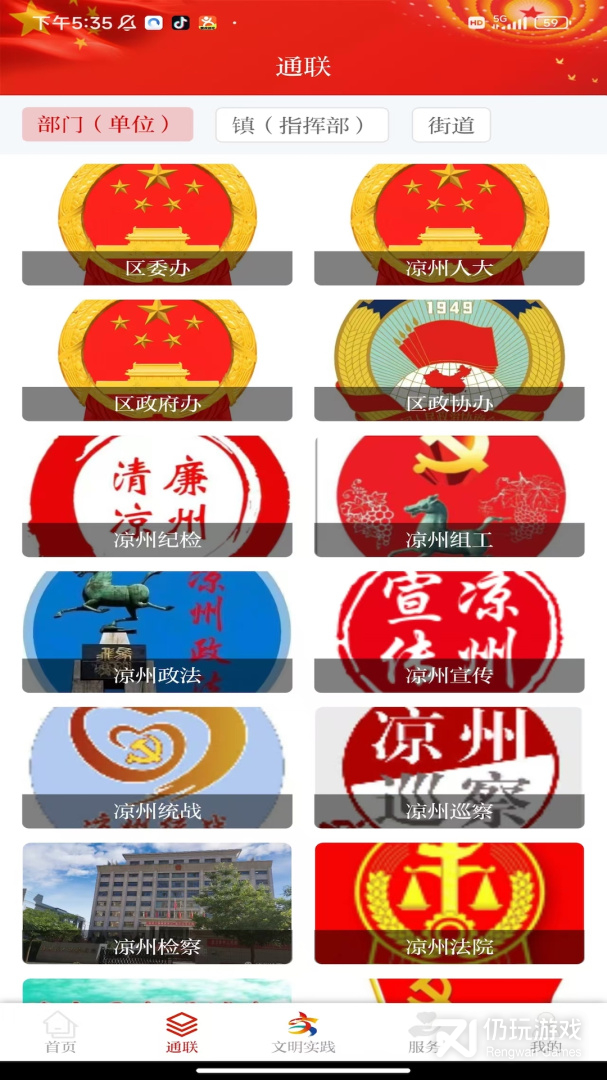Open the 区政协办 tile

pyautogui.click(x=449, y=360)
